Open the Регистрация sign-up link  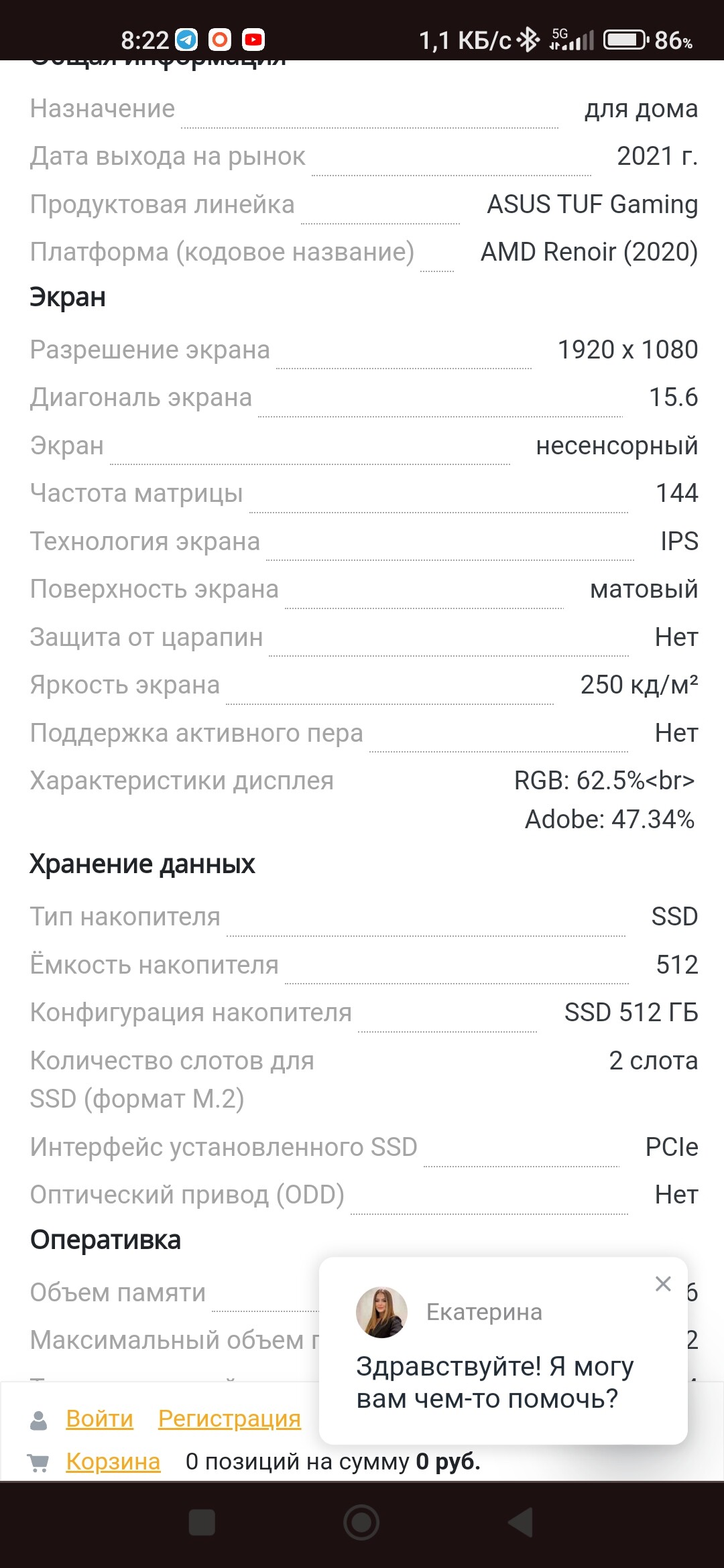(229, 1419)
